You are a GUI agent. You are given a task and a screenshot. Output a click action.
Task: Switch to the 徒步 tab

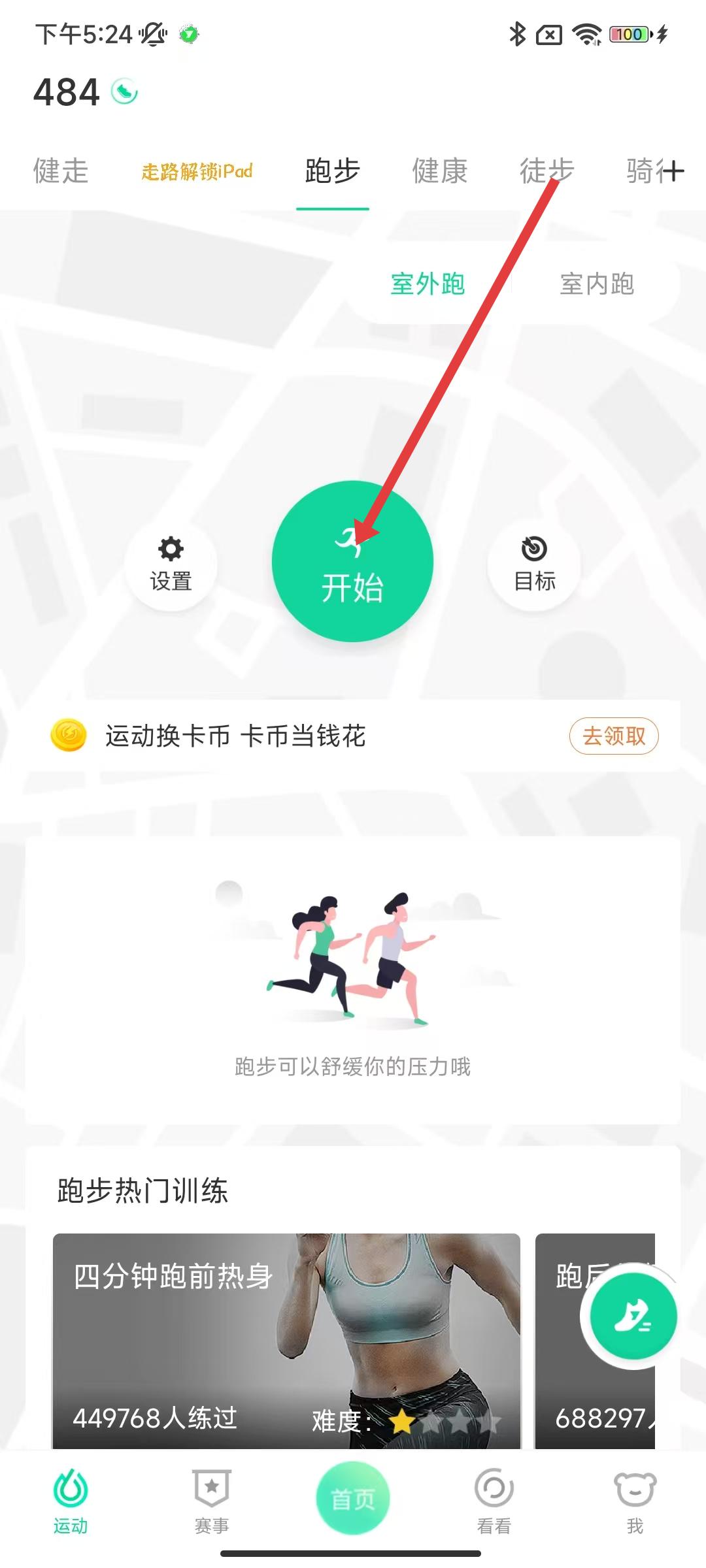click(546, 171)
